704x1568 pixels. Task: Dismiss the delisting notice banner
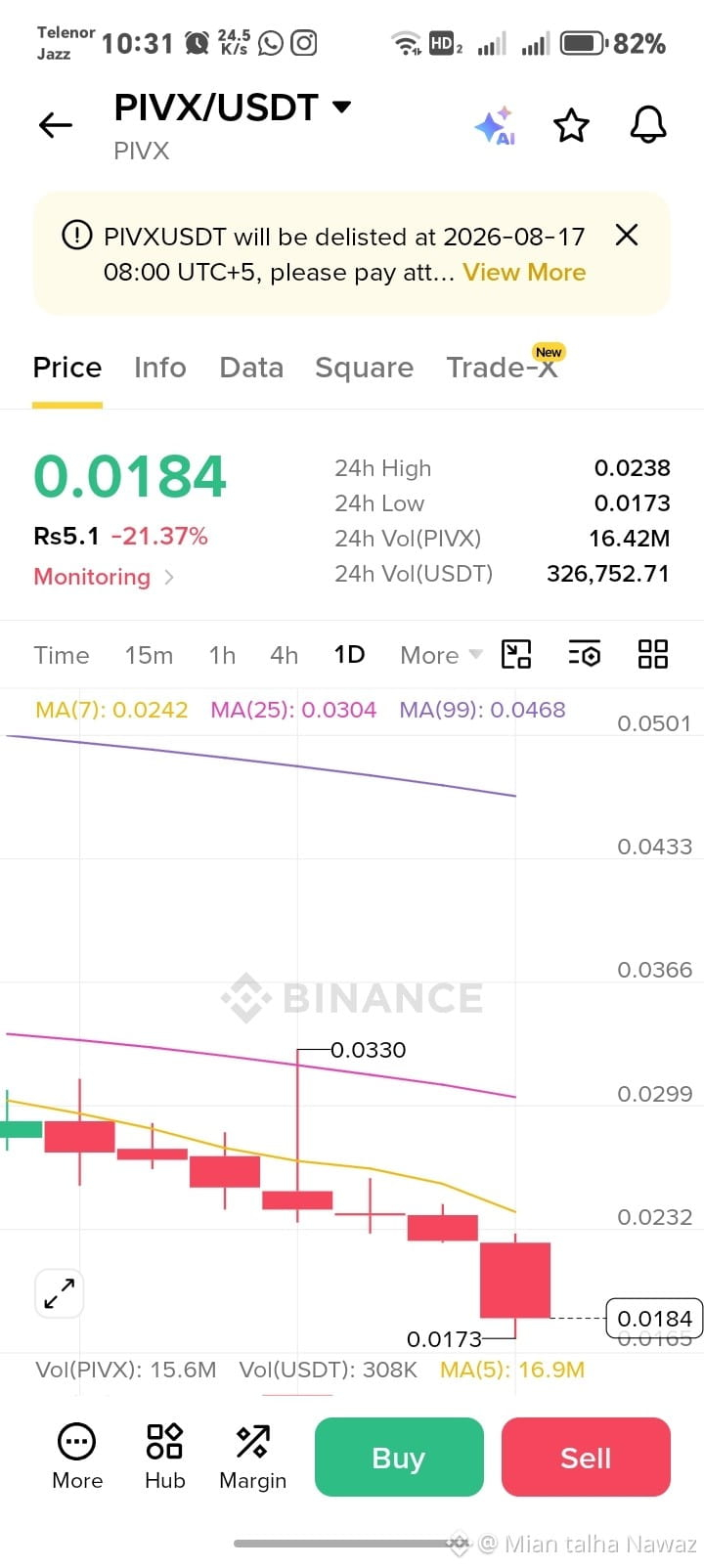pos(627,235)
